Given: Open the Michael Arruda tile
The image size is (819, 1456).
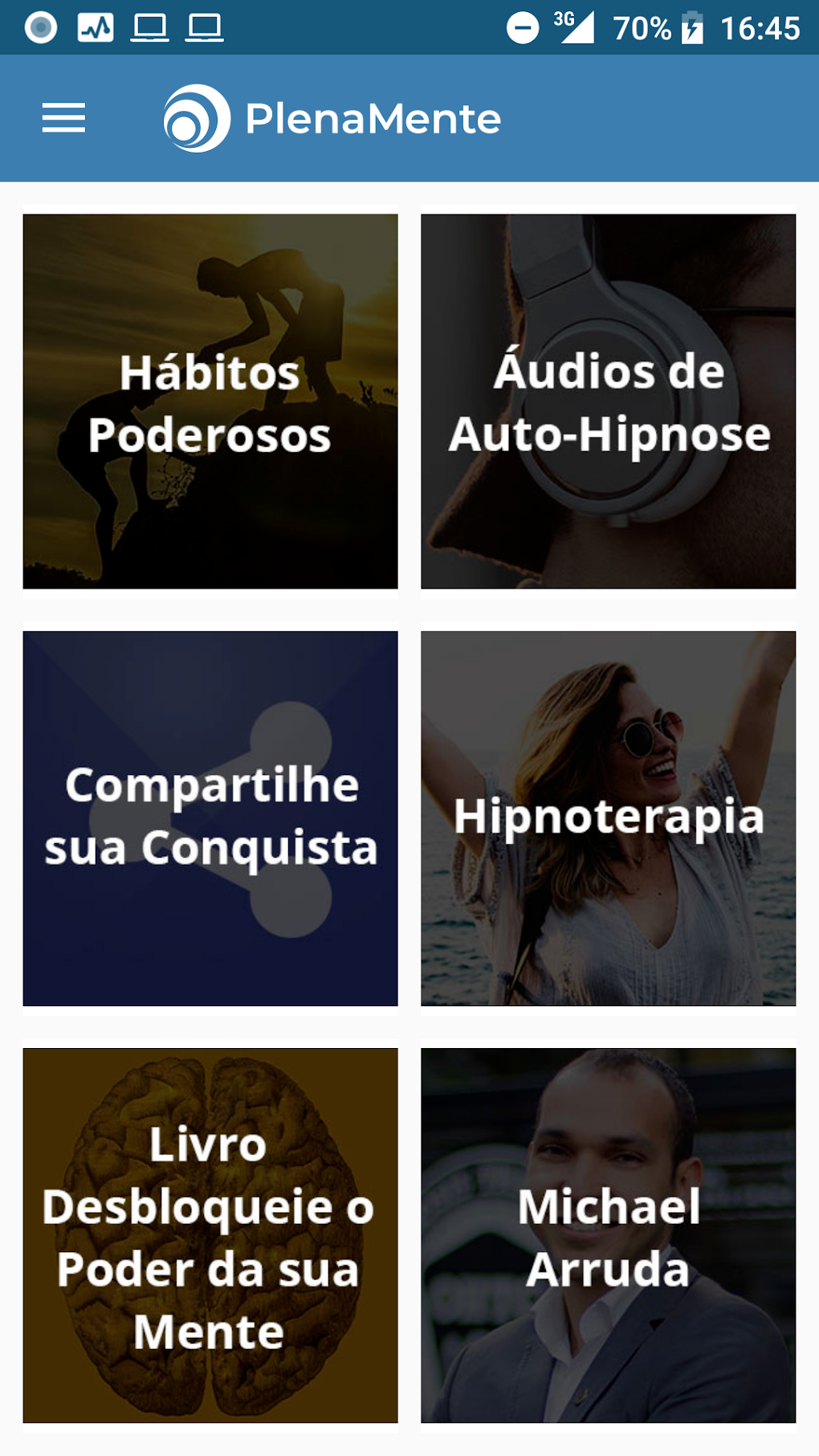Looking at the screenshot, I should point(608,1235).
